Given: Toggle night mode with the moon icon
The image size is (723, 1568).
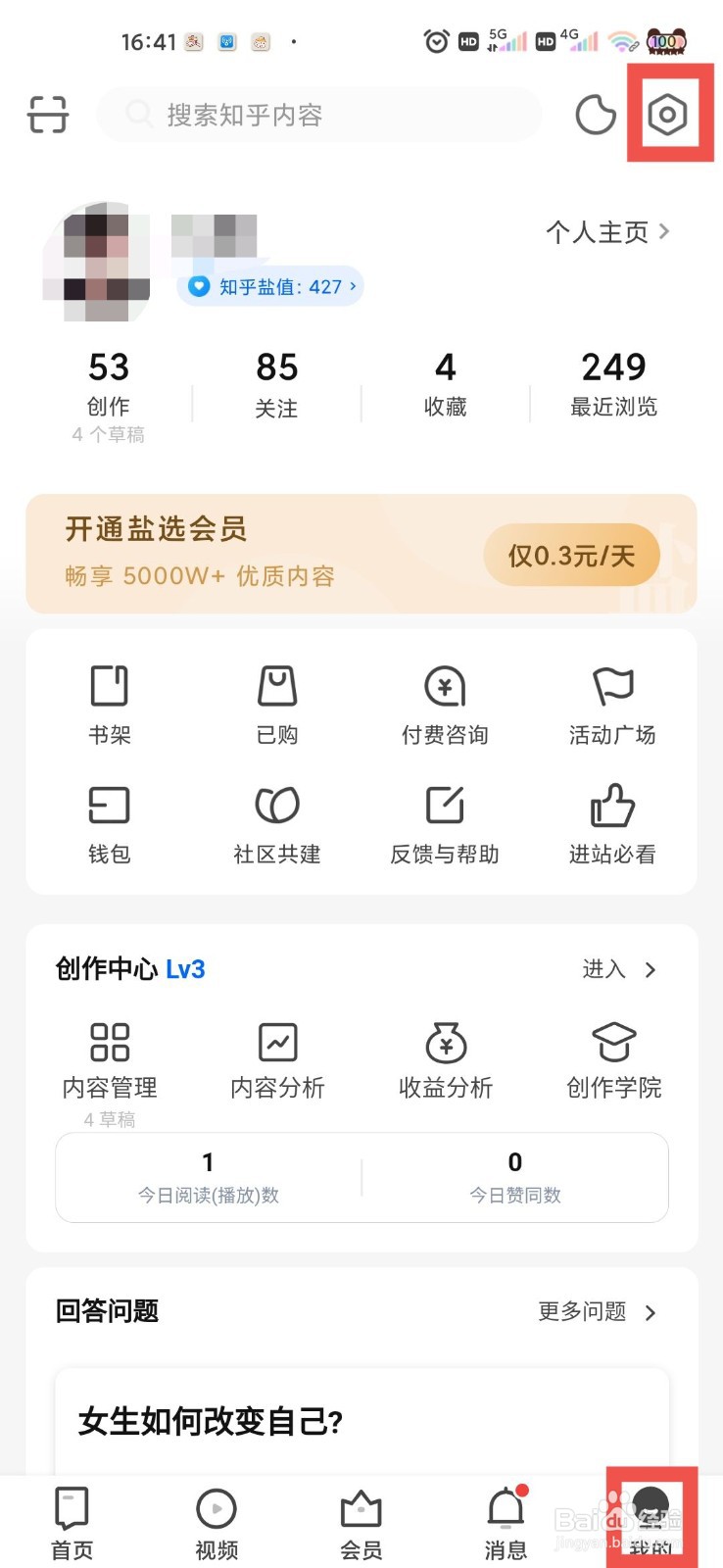Looking at the screenshot, I should 595,115.
